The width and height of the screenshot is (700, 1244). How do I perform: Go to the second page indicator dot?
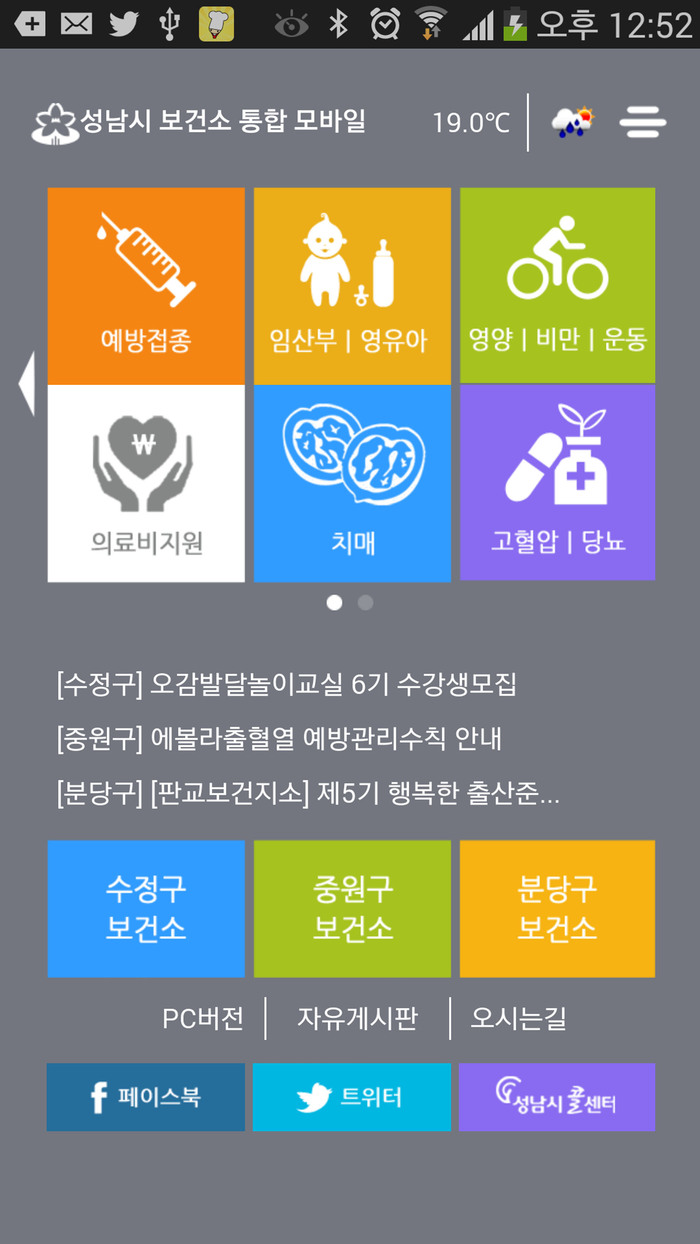click(x=366, y=603)
